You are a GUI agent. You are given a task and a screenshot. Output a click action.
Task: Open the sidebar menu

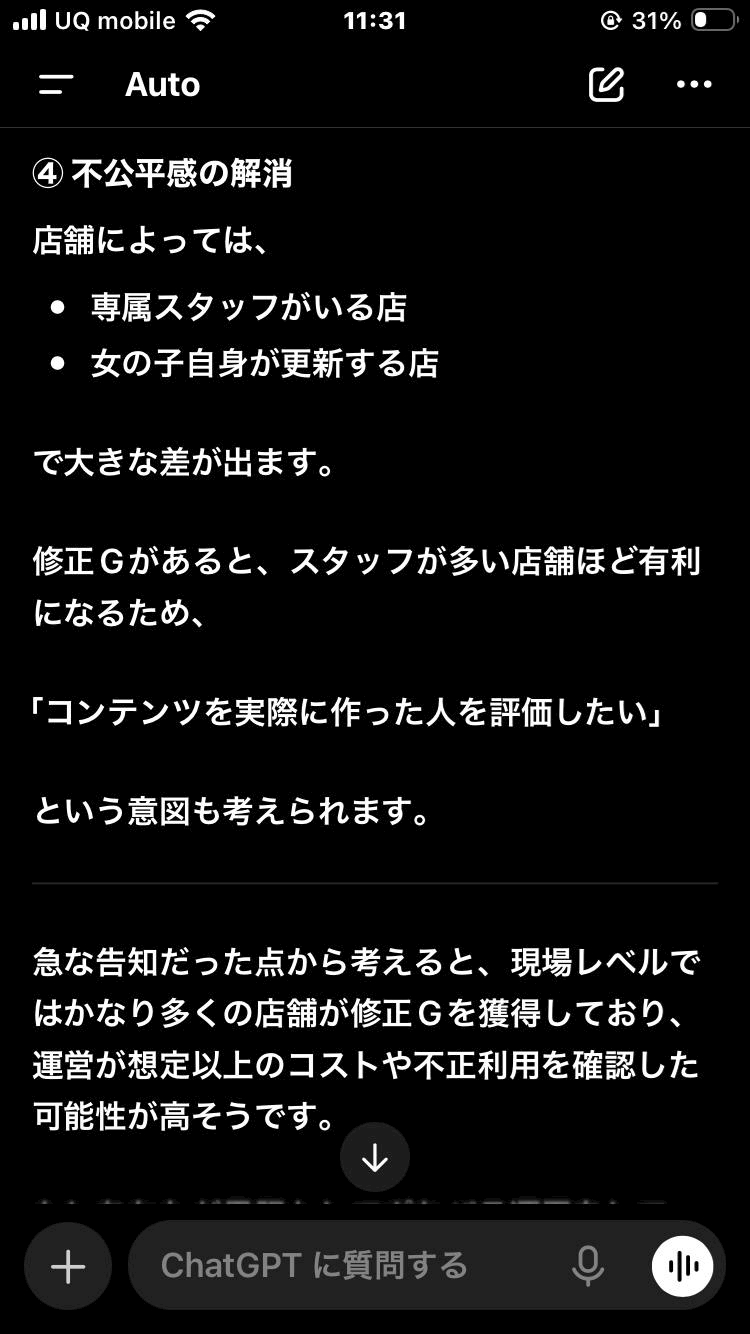click(56, 85)
